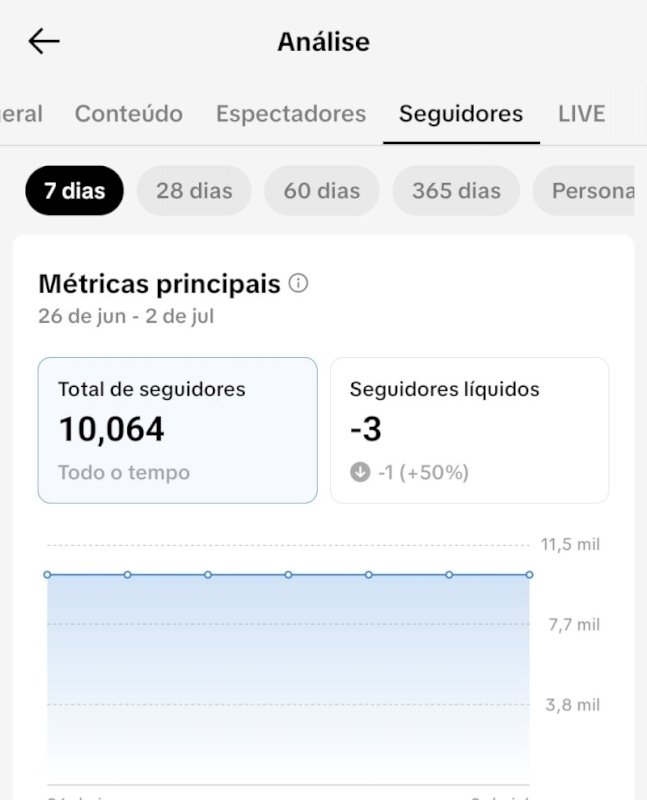The image size is (647, 800).
Task: Switch to the Conteúdo tab
Action: click(129, 113)
